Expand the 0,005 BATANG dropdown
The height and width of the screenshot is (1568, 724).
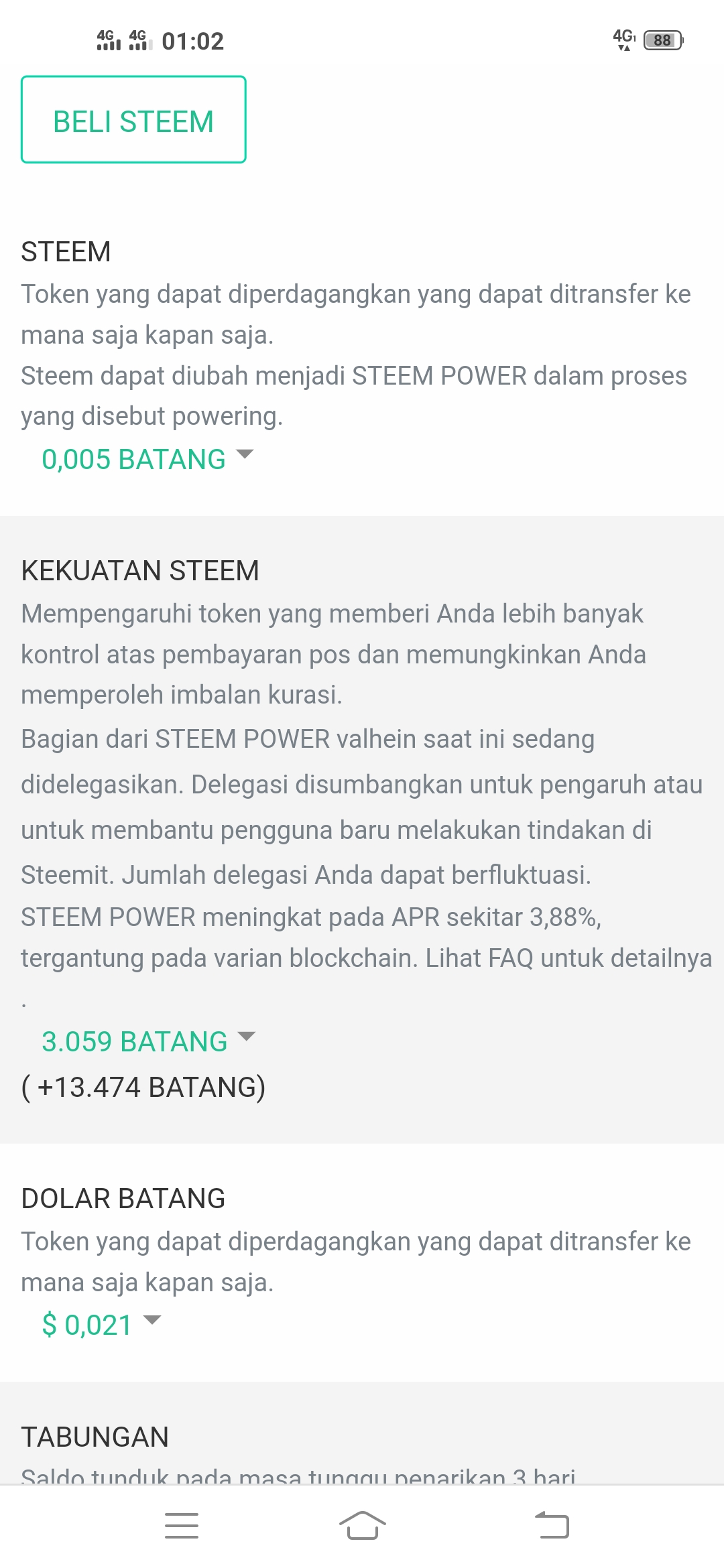click(147, 459)
